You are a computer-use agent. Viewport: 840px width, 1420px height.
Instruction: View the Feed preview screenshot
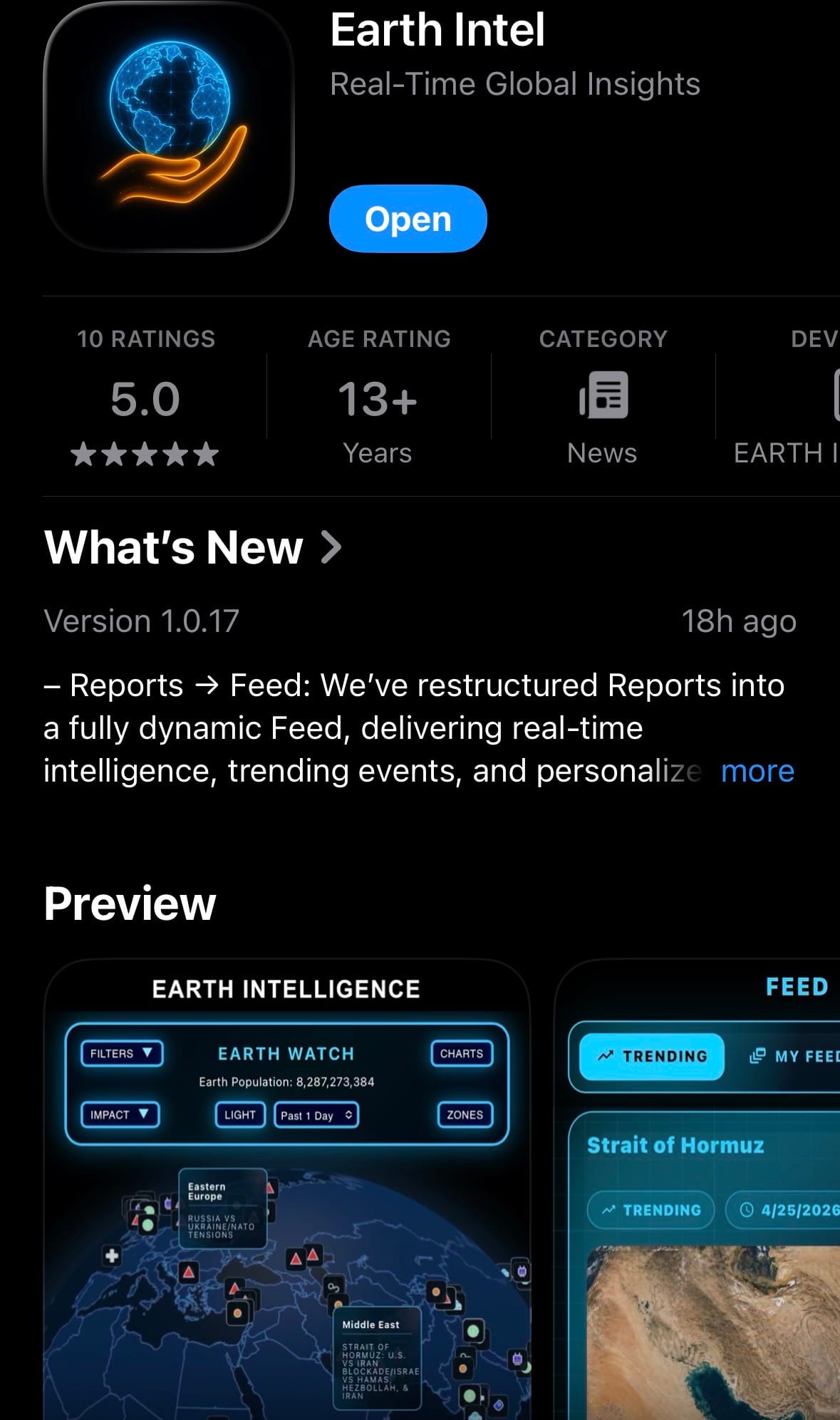point(698,1190)
